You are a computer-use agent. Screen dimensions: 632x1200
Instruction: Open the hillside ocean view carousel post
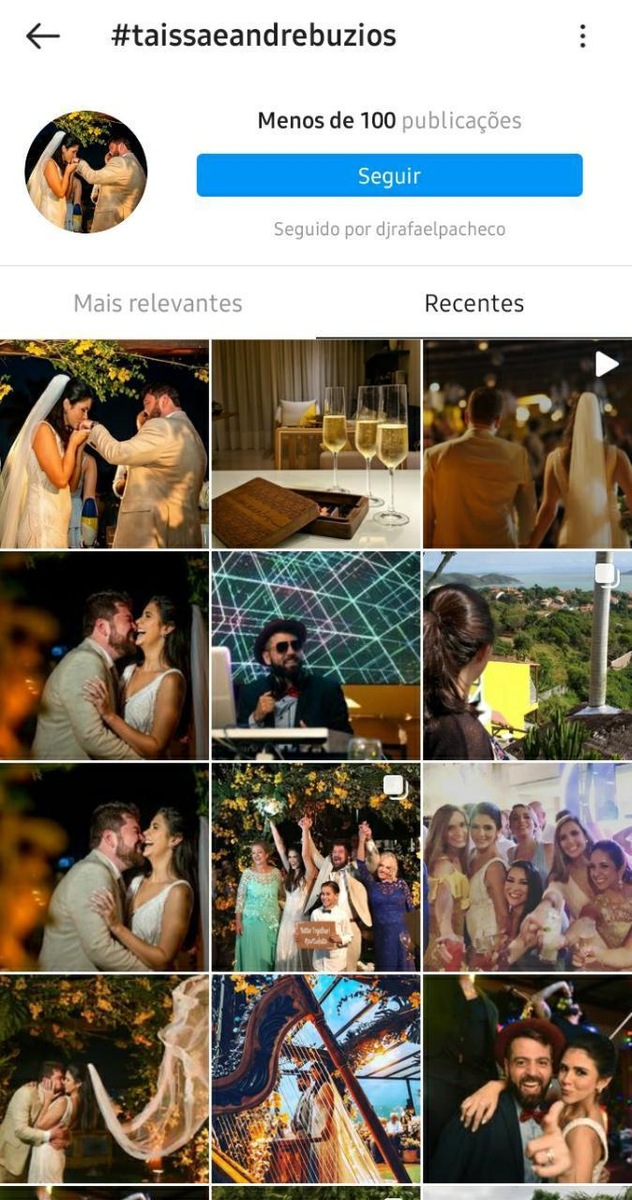[x=527, y=656]
